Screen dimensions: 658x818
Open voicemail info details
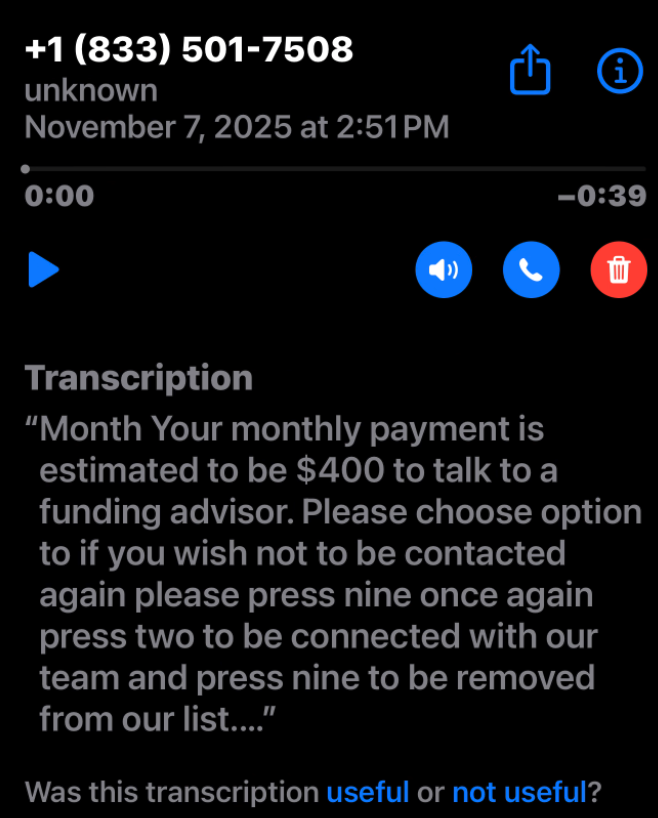[x=619, y=71]
